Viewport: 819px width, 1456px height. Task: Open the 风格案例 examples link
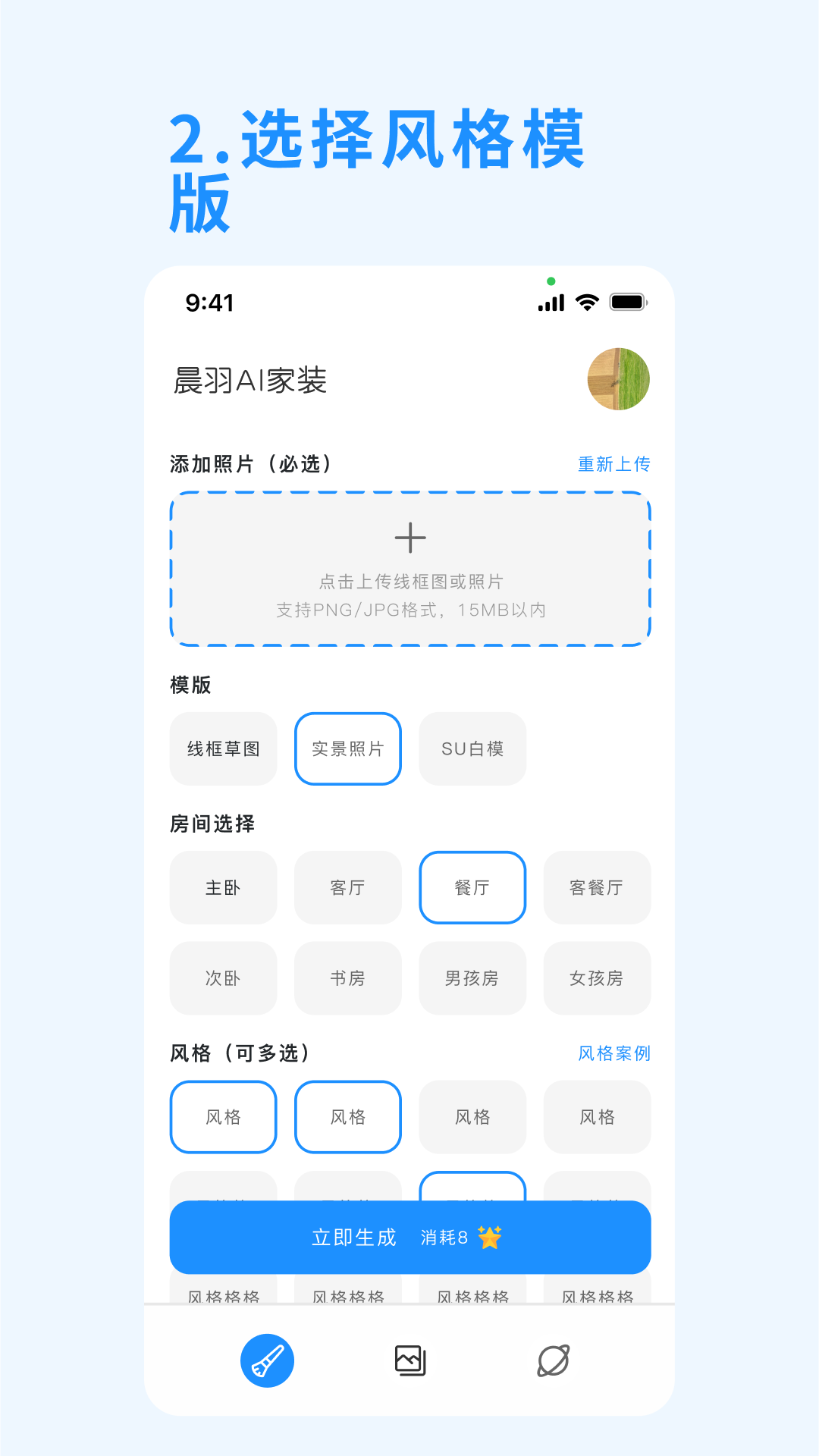(x=613, y=1053)
